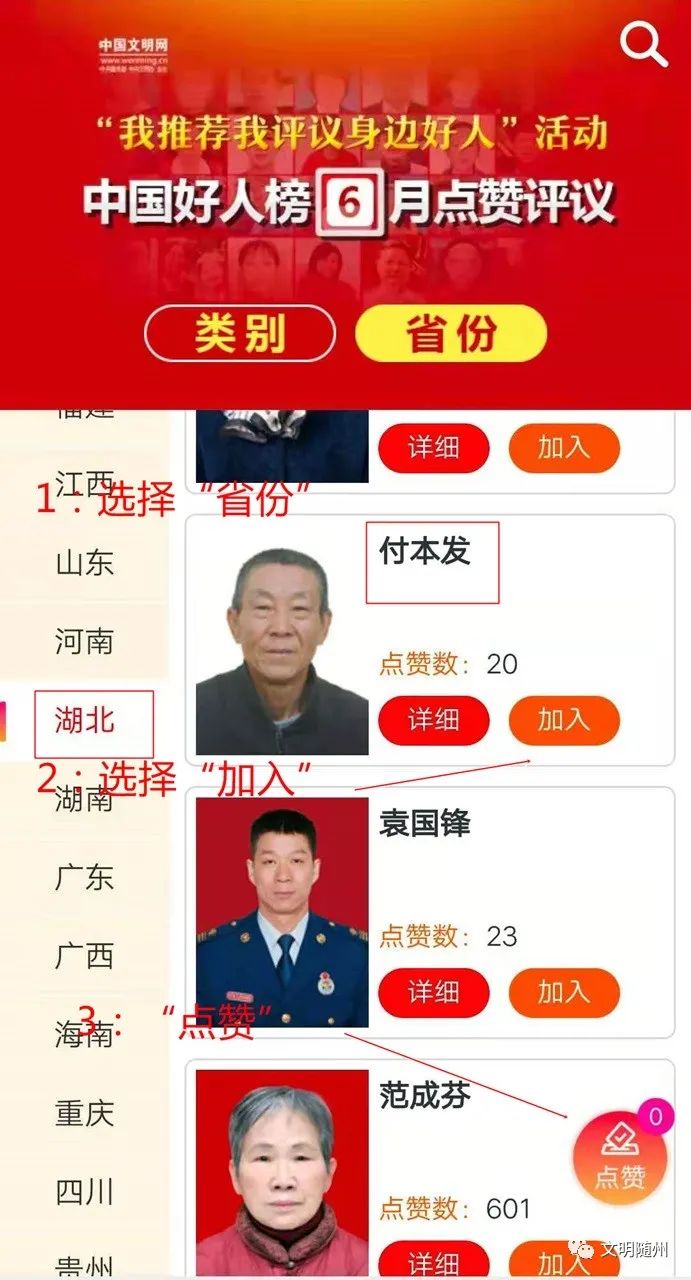
Task: Select 广东 in the province list
Action: pyautogui.click(x=84, y=878)
